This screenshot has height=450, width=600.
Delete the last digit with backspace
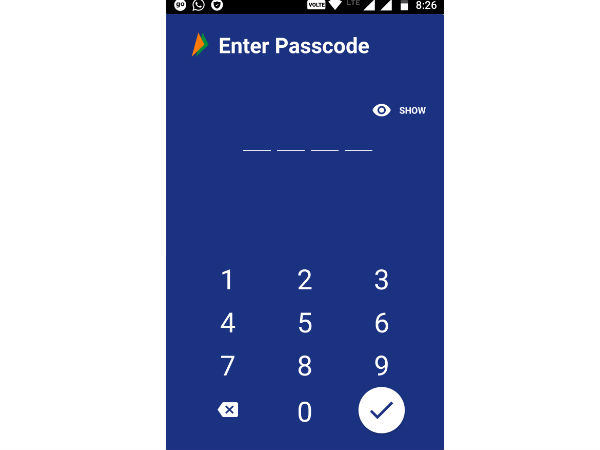pyautogui.click(x=228, y=410)
